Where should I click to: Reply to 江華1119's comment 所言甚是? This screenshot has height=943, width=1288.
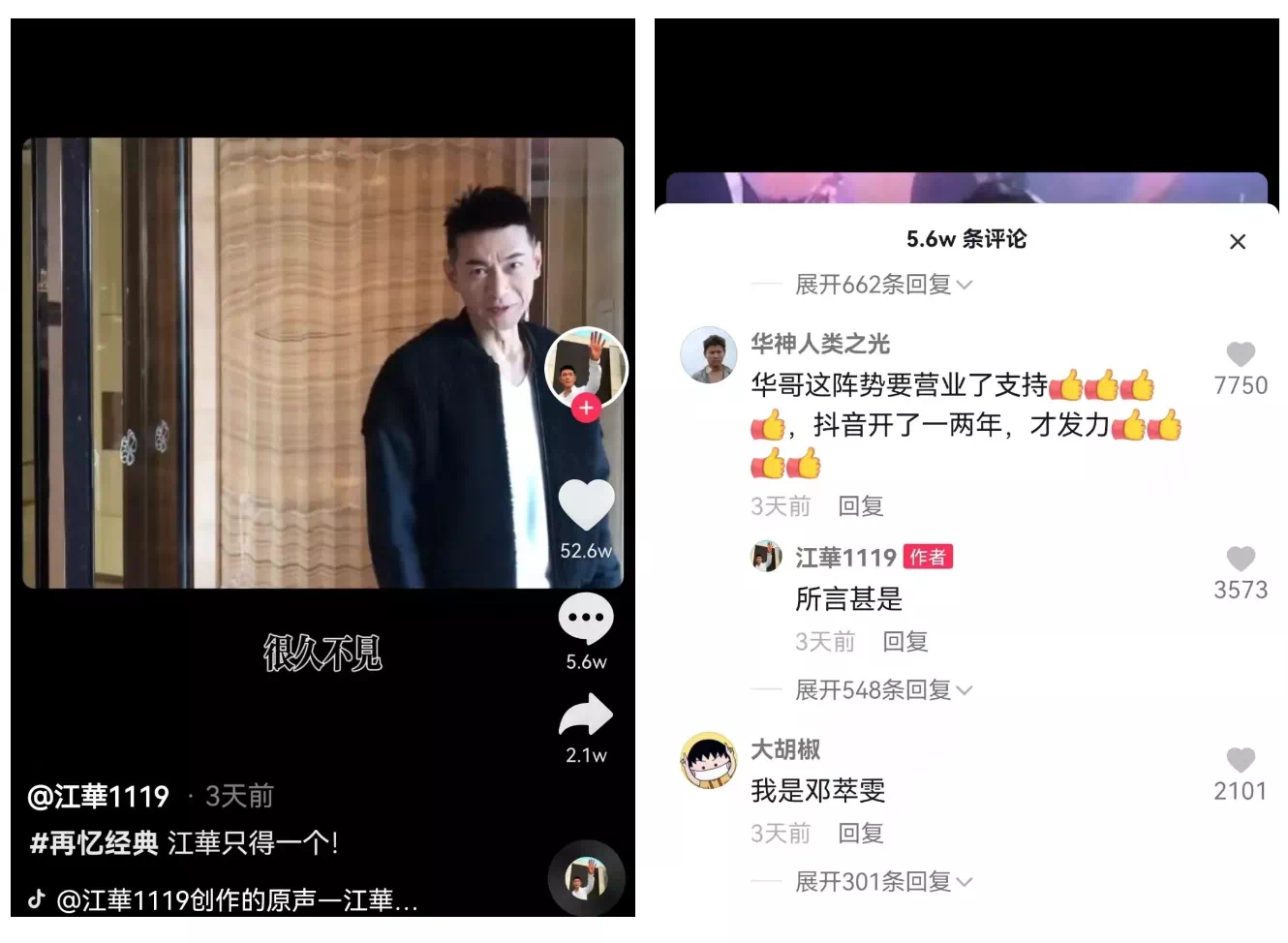pos(905,642)
